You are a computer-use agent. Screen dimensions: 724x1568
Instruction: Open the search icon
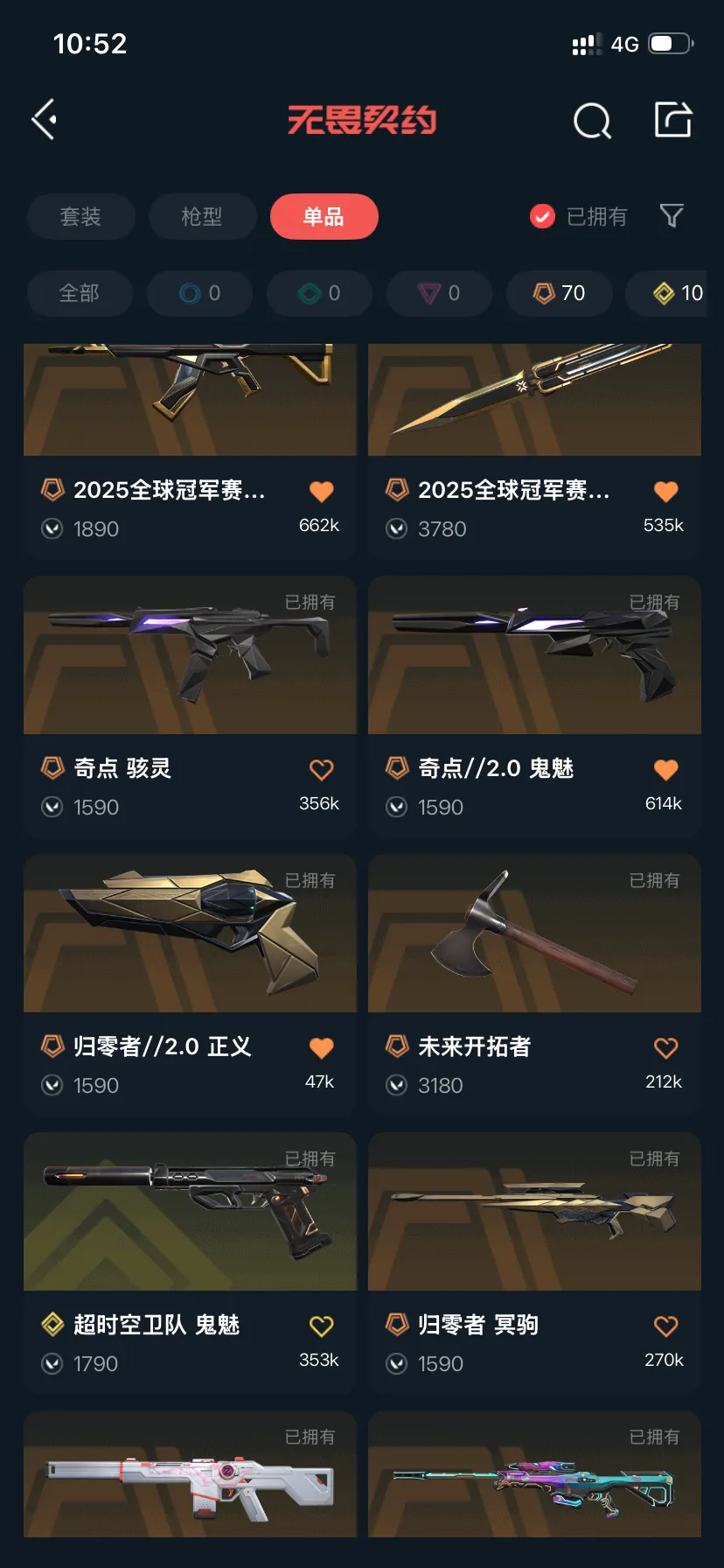pyautogui.click(x=592, y=121)
